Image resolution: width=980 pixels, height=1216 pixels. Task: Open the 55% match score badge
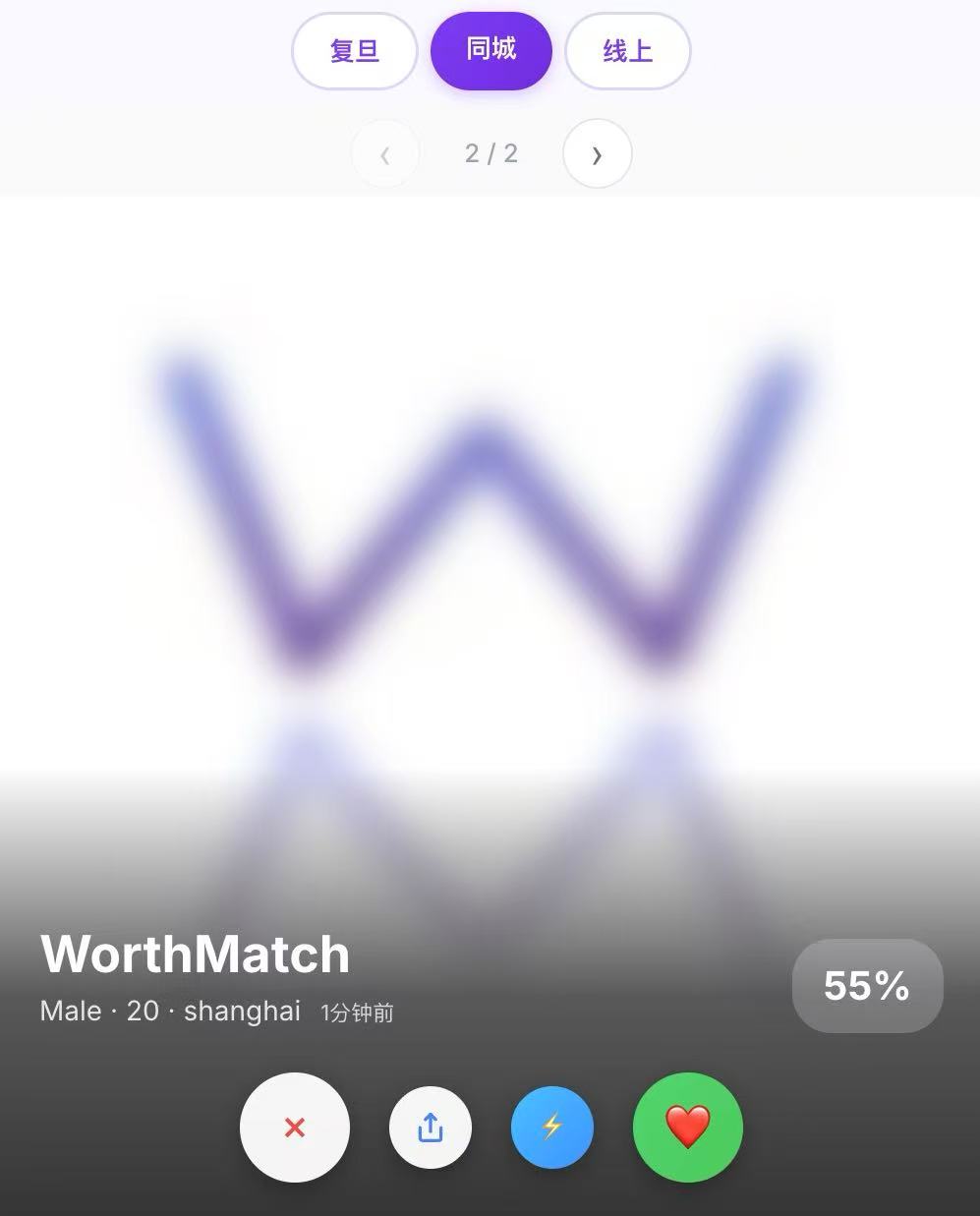866,986
